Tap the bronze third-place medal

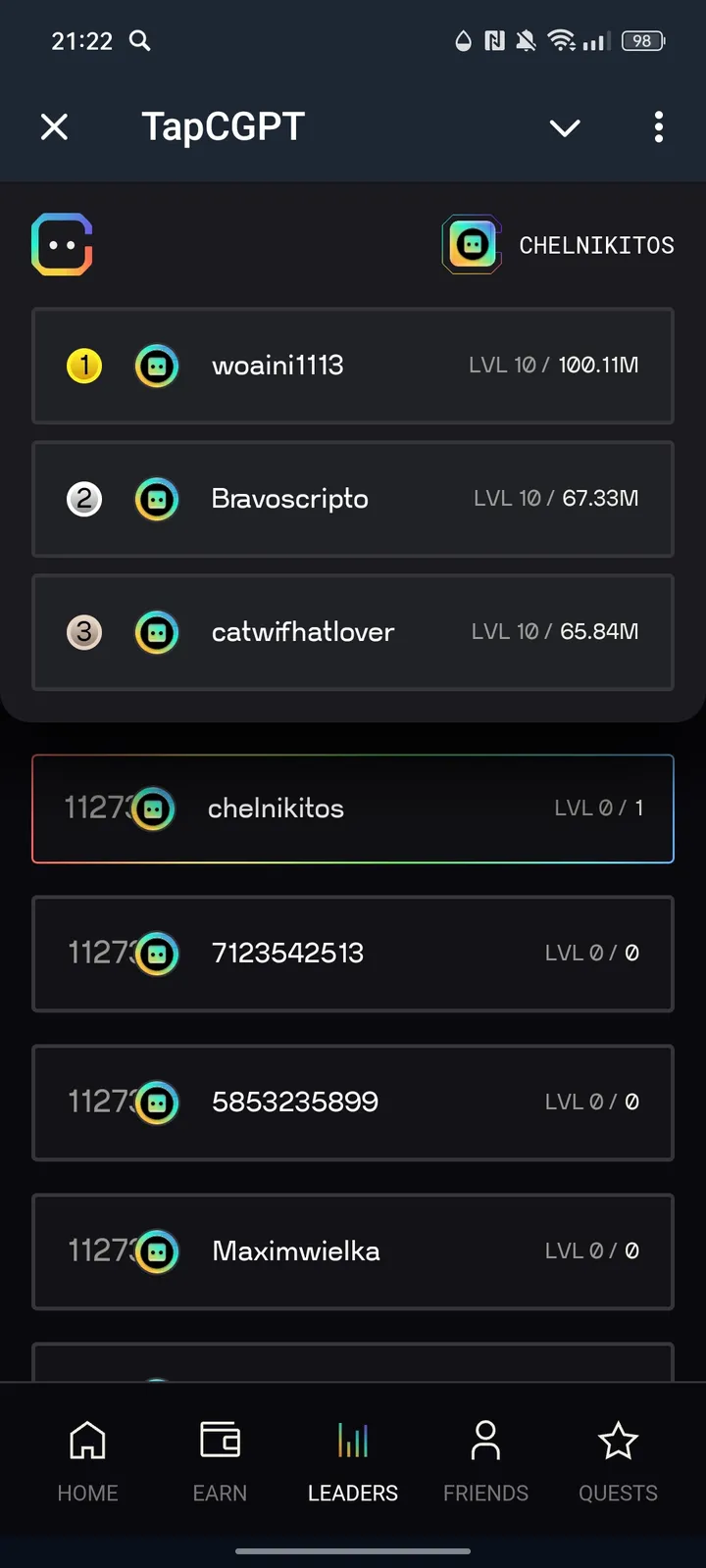pyautogui.click(x=84, y=632)
